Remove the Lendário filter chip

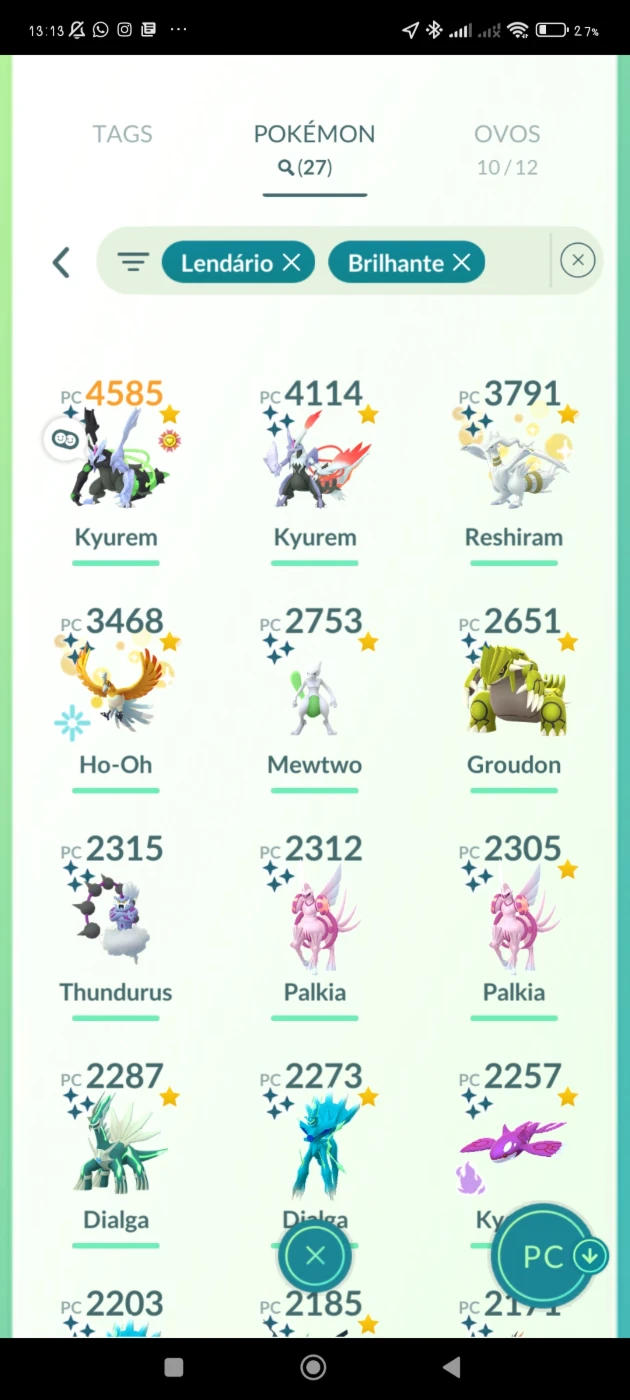point(291,263)
